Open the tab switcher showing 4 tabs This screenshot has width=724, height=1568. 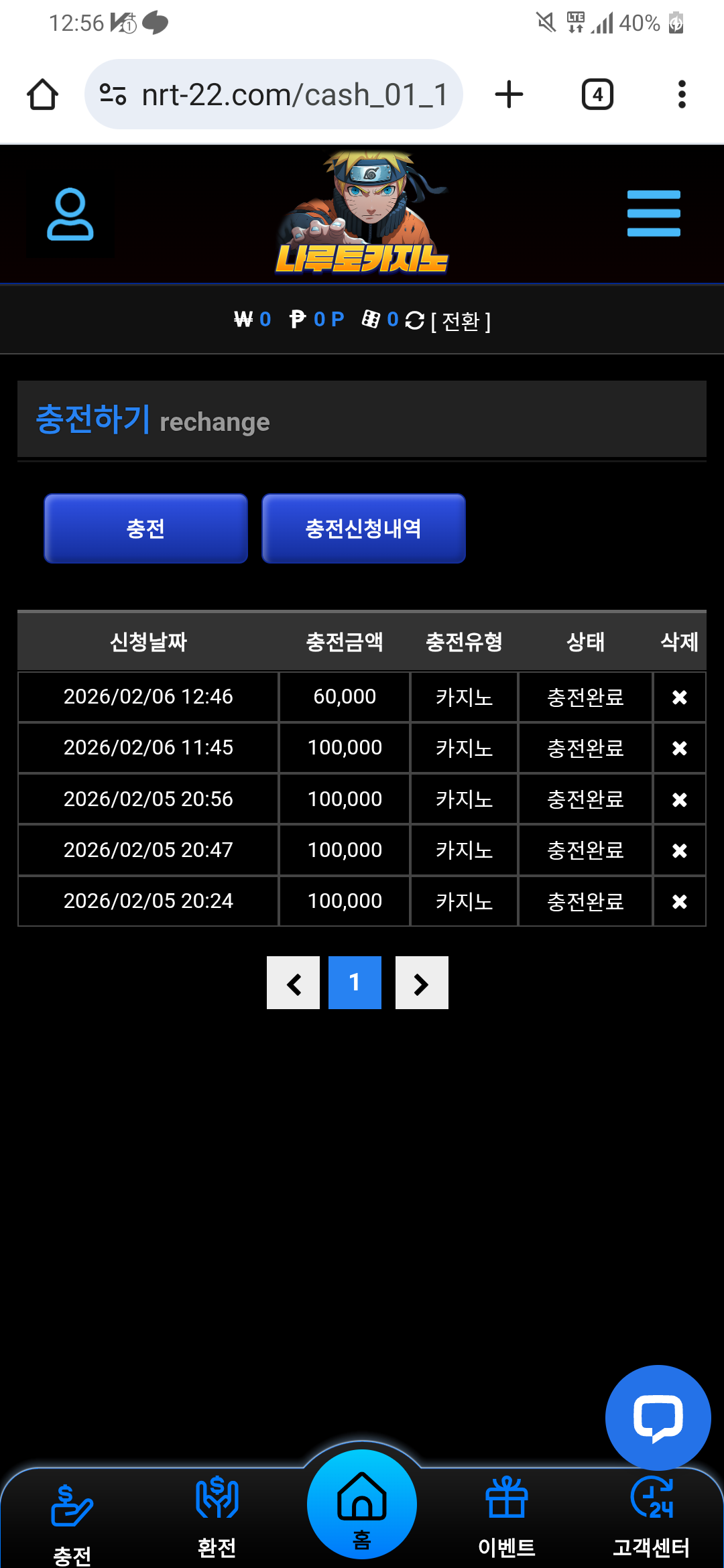click(597, 94)
